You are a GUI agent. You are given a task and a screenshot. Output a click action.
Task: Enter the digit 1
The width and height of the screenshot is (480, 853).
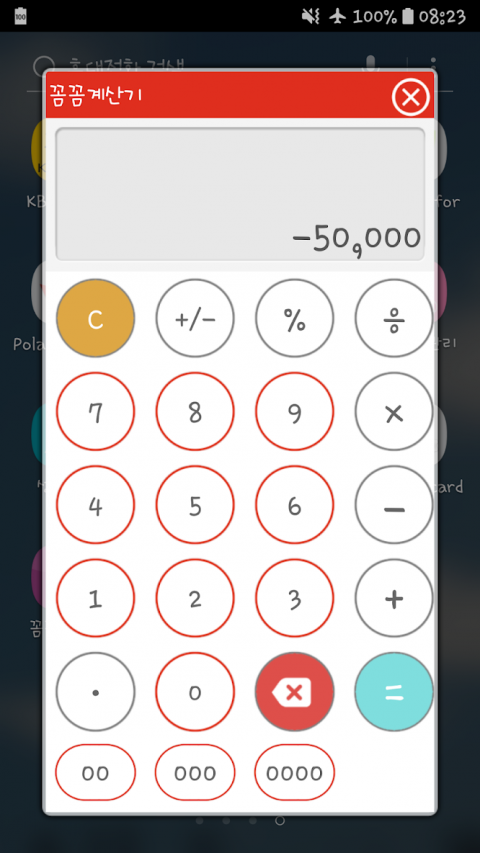pos(95,598)
